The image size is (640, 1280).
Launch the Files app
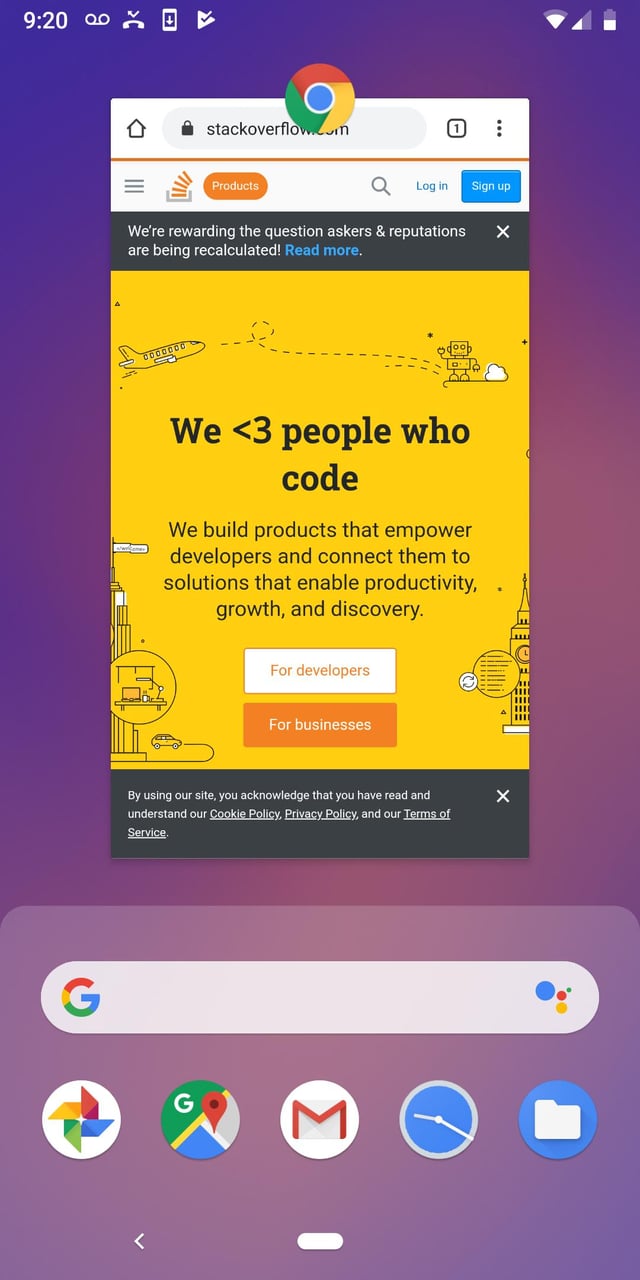pyautogui.click(x=558, y=1120)
